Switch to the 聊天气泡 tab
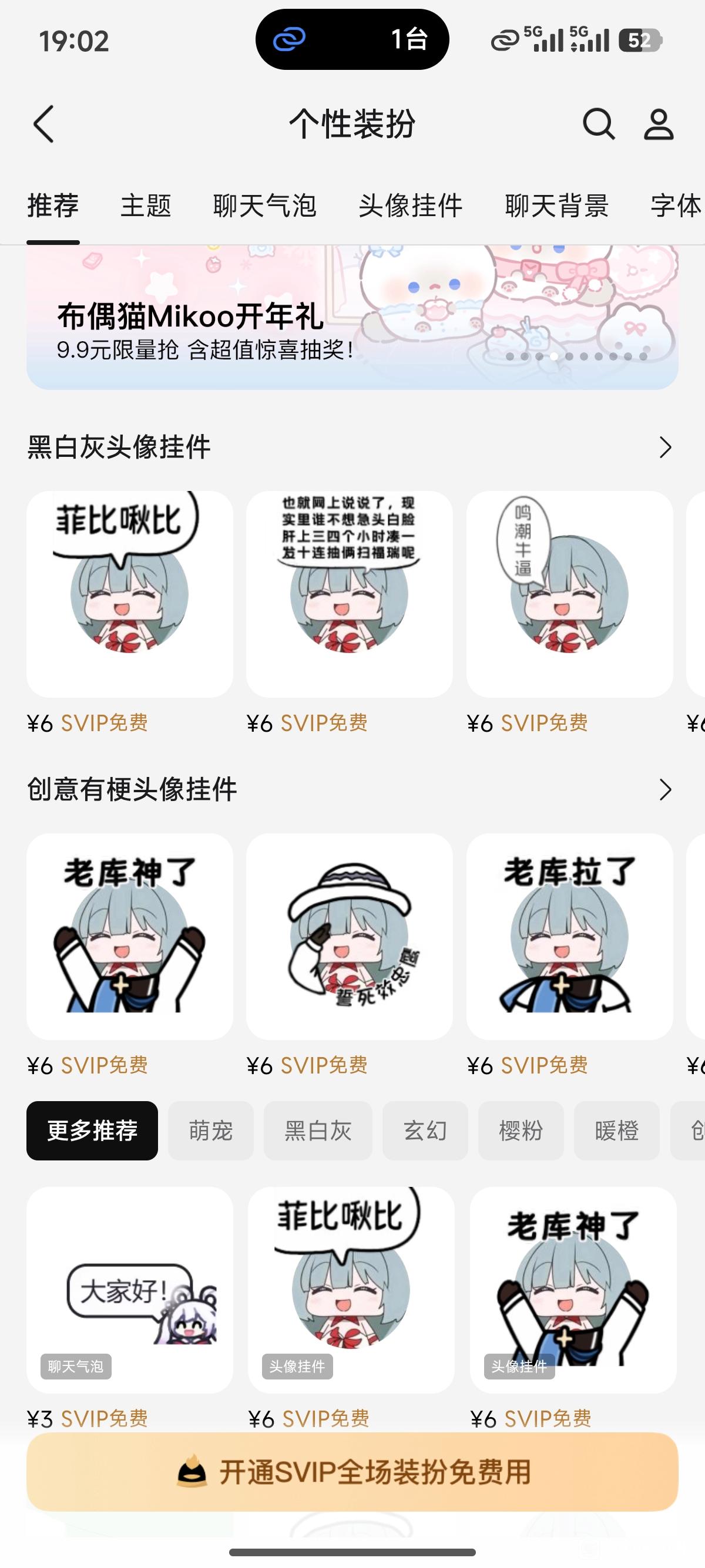This screenshot has width=705, height=1568. point(264,206)
